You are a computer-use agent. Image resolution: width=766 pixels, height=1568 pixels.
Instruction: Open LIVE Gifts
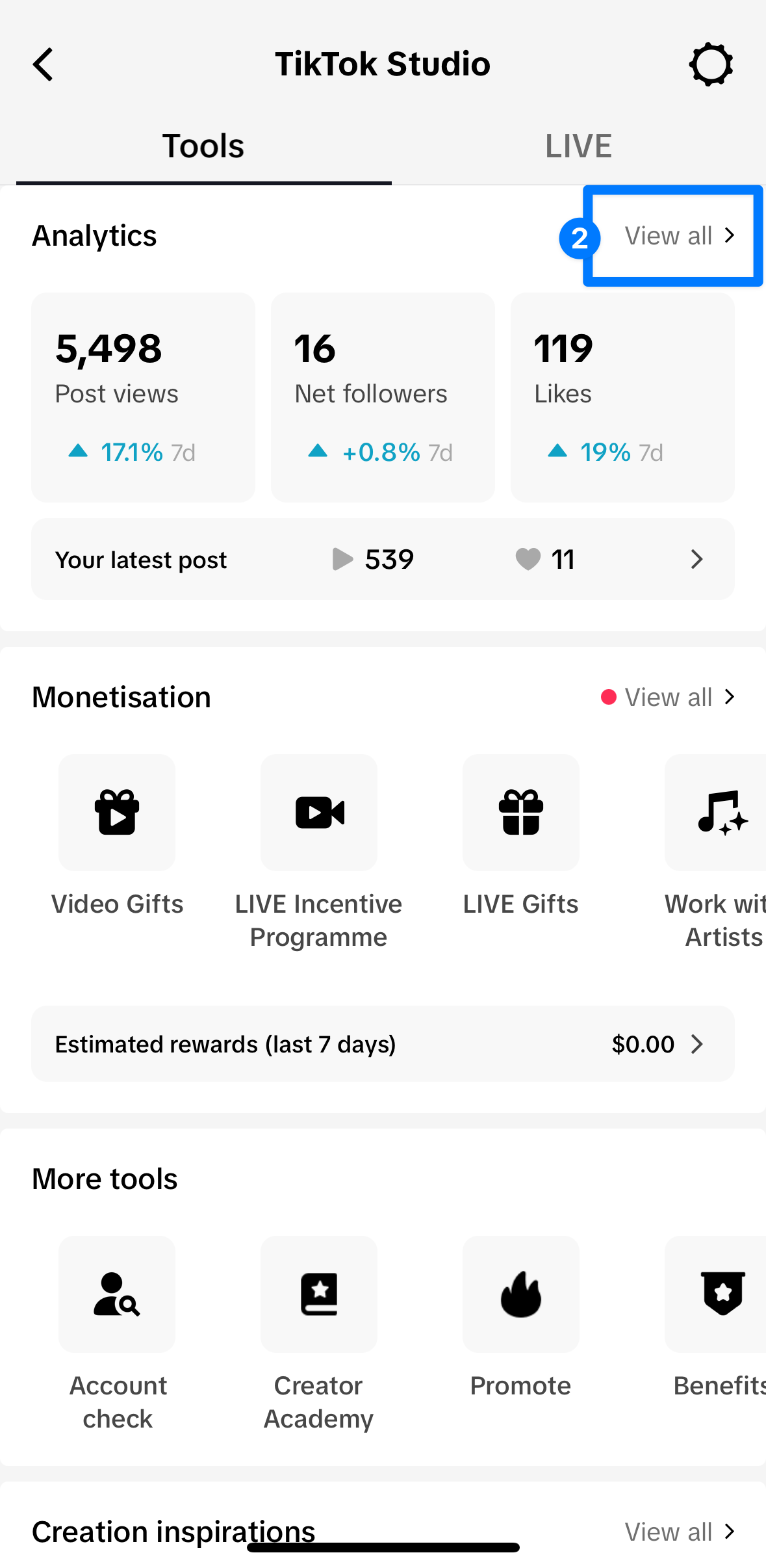click(x=520, y=813)
